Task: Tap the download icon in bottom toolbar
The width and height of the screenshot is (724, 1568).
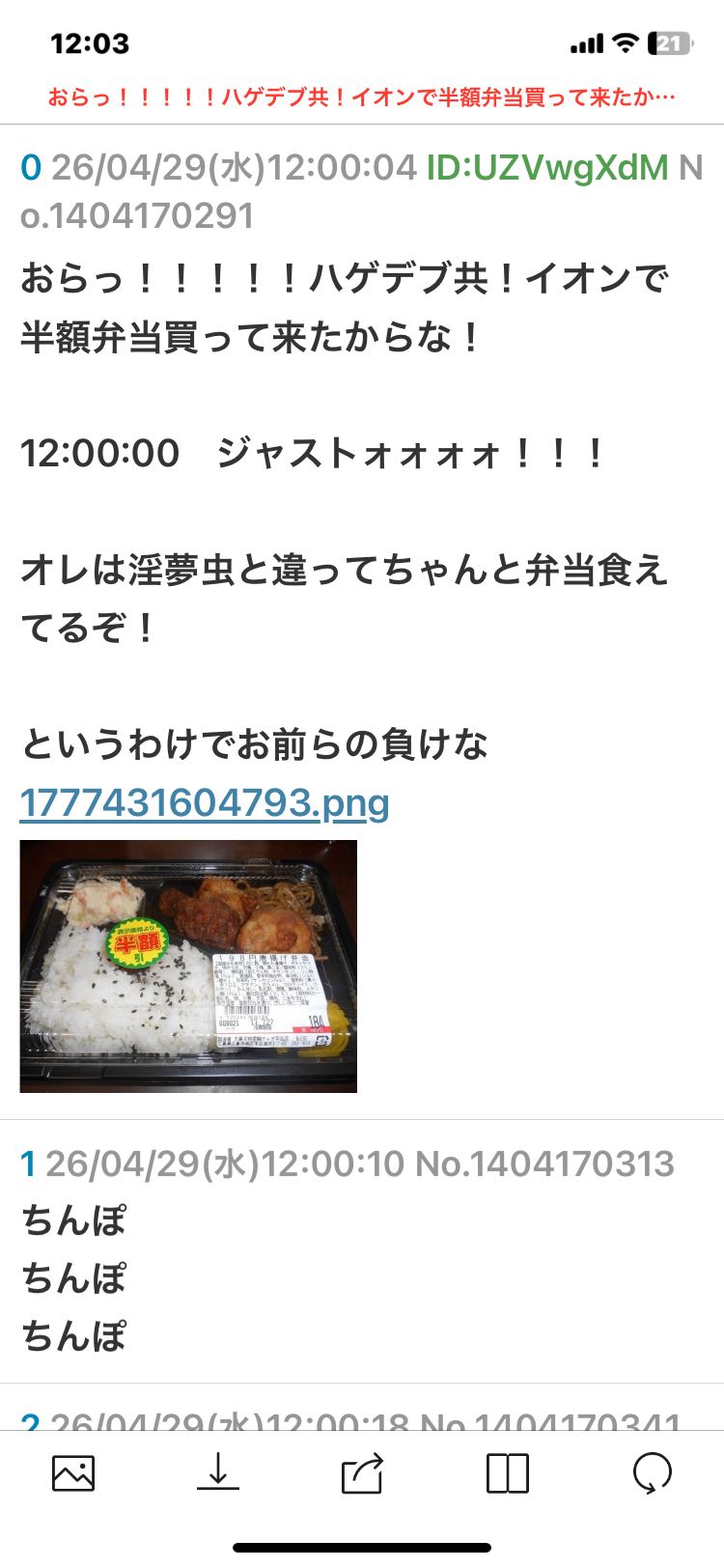Action: click(218, 1473)
